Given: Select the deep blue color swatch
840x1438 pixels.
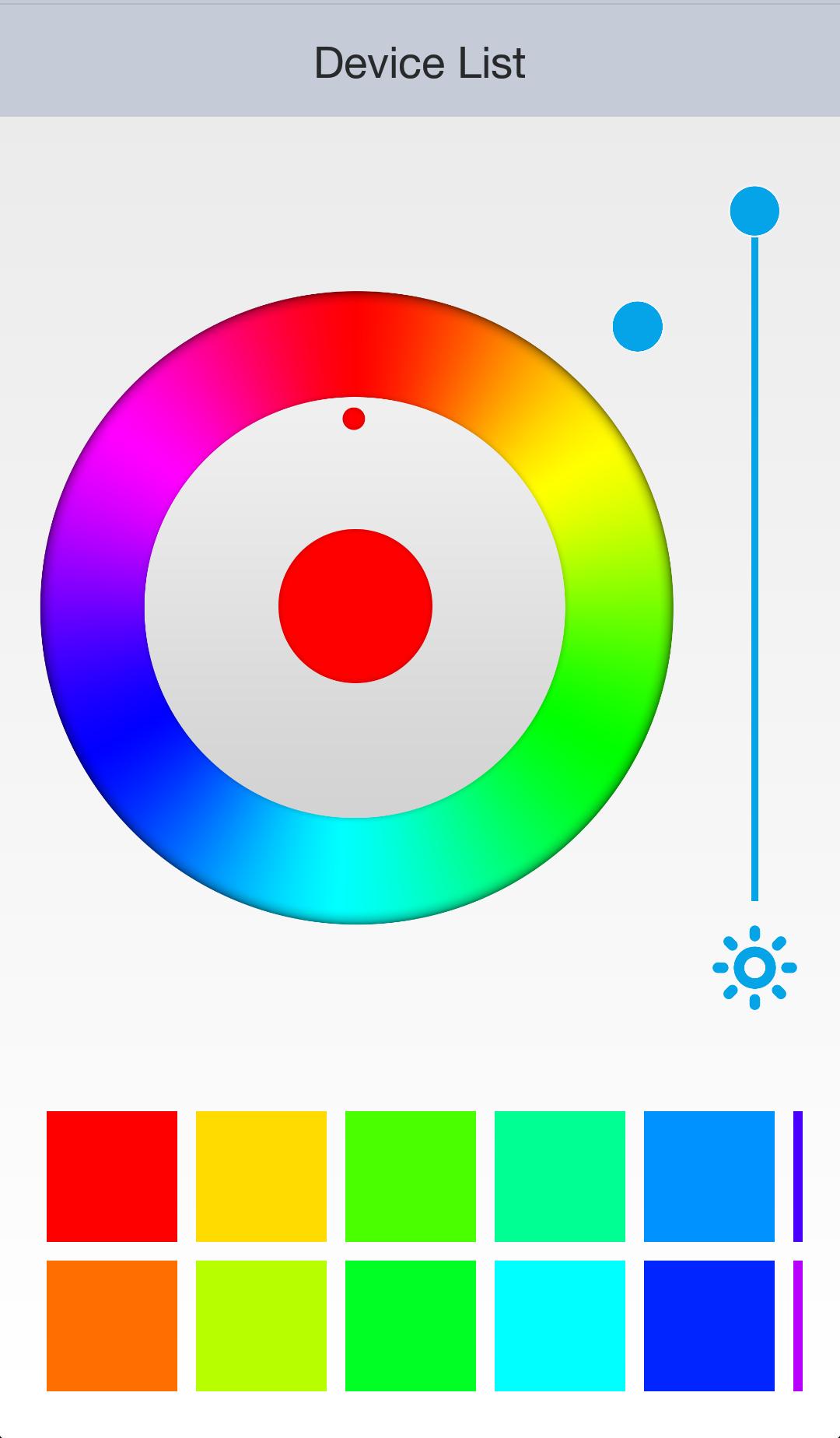Looking at the screenshot, I should 709,1325.
